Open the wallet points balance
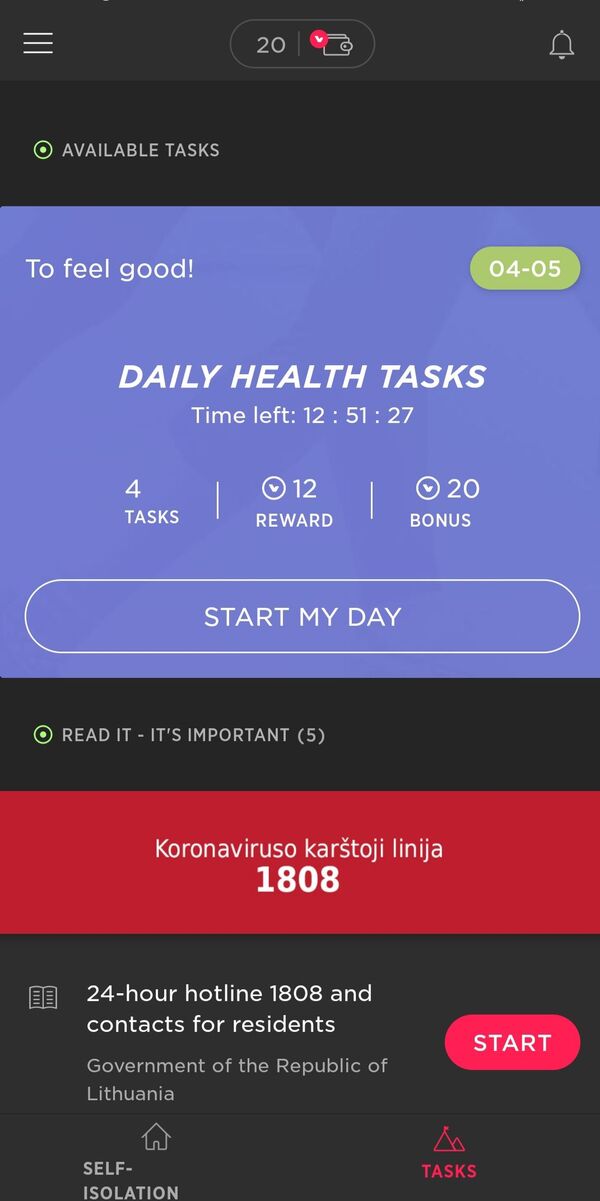Viewport: 600px width, 1201px height. pyautogui.click(x=302, y=44)
